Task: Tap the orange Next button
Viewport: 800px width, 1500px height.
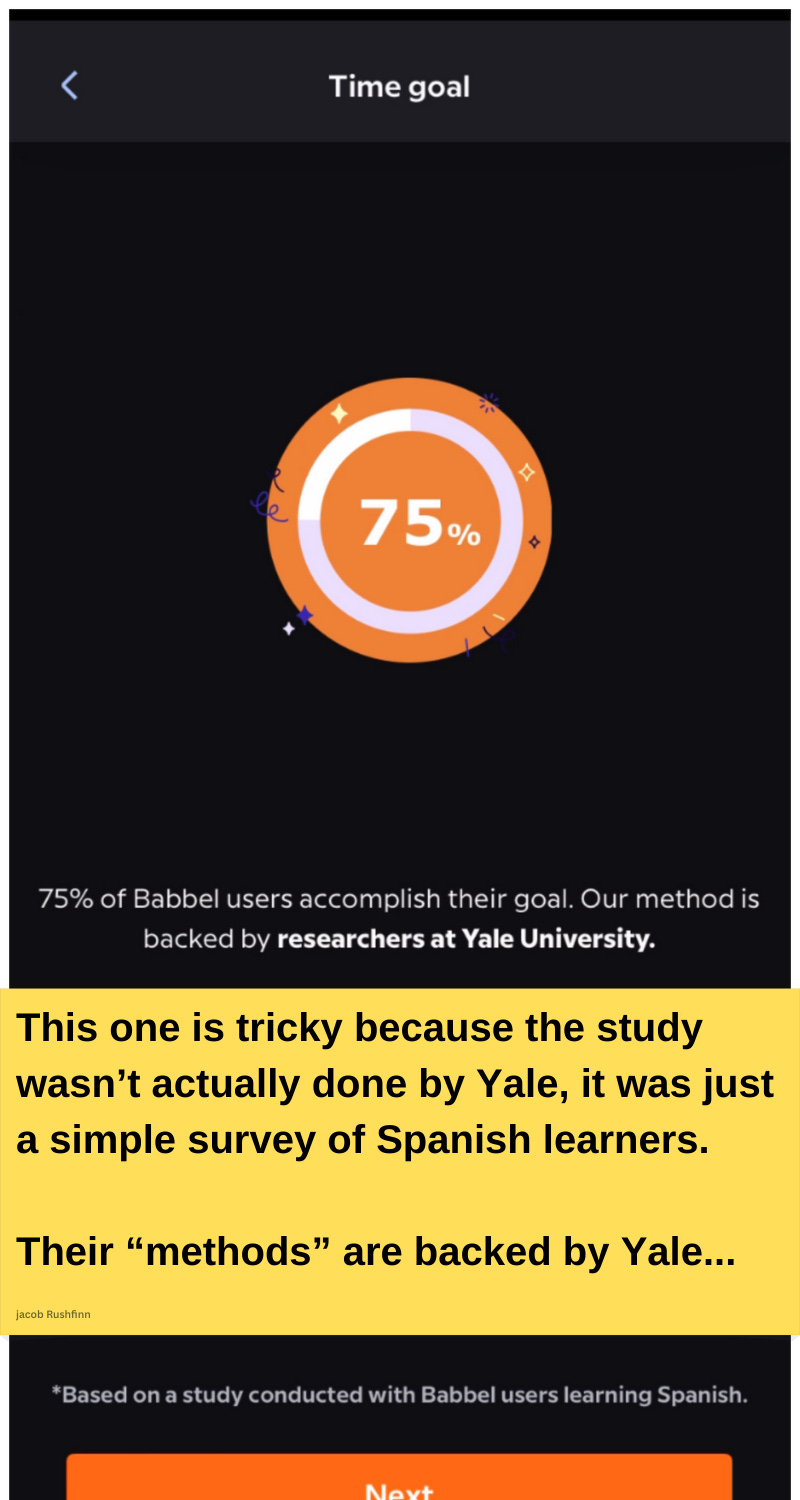Action: pyautogui.click(x=399, y=1478)
